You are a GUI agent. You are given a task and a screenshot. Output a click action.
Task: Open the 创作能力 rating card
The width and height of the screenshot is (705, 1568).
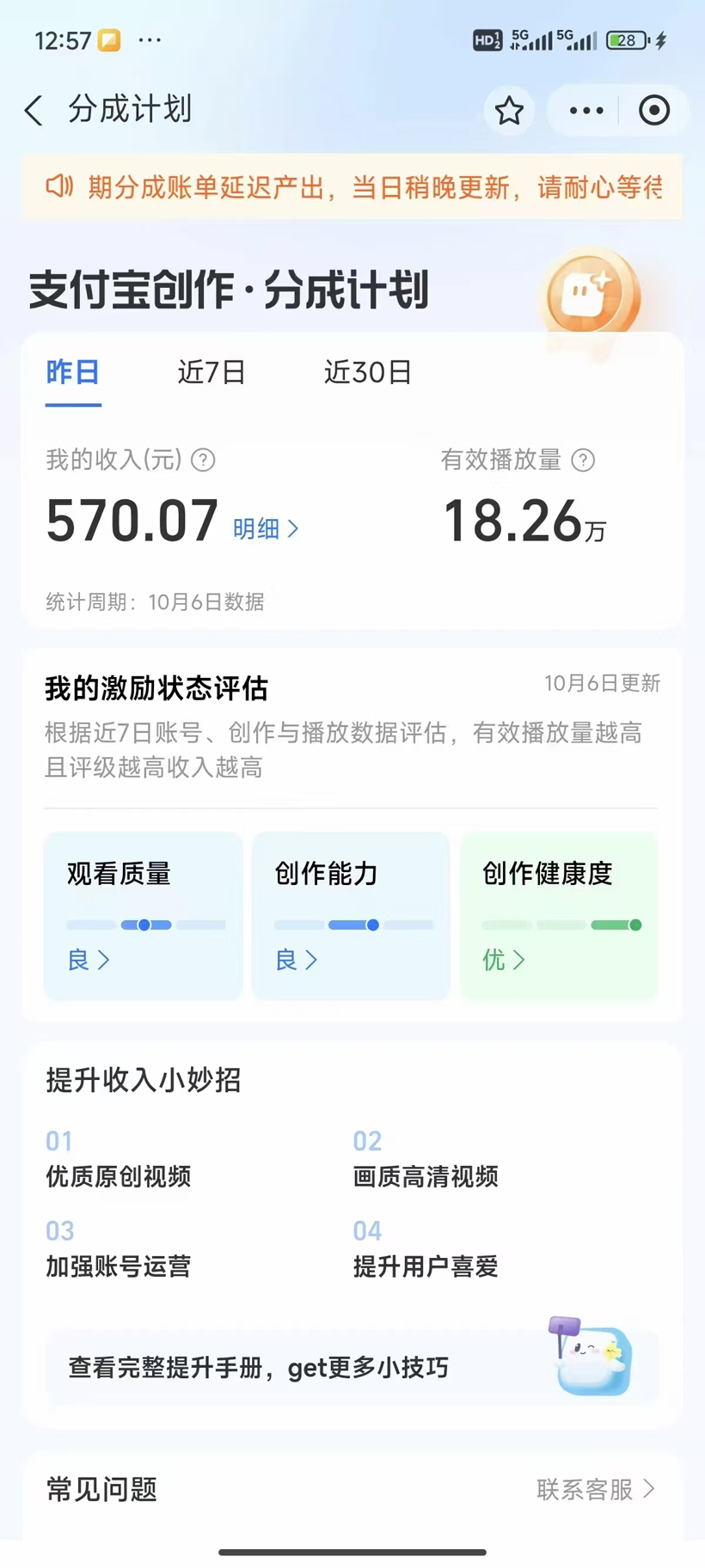coord(351,915)
